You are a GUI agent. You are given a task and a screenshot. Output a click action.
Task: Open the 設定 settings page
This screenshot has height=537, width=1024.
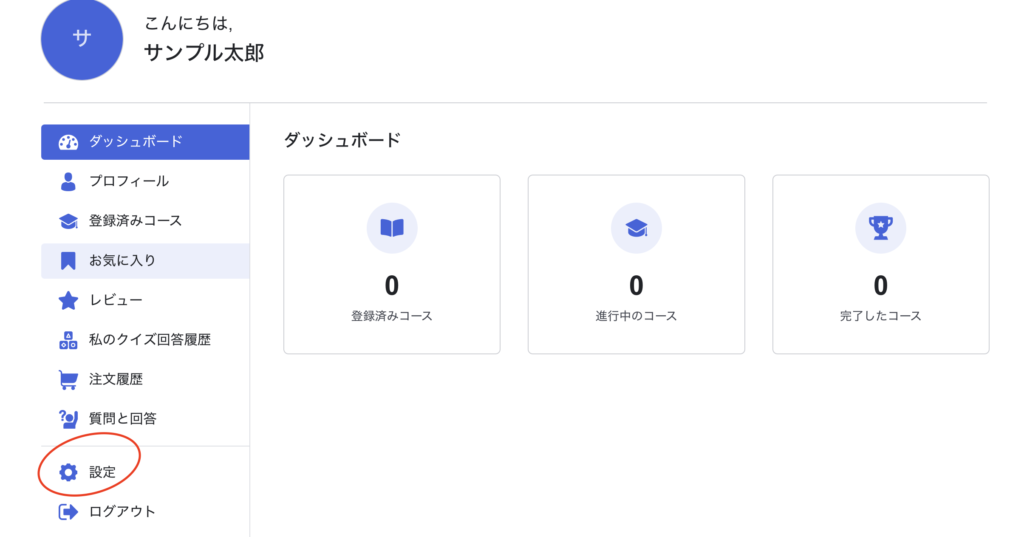tap(102, 472)
